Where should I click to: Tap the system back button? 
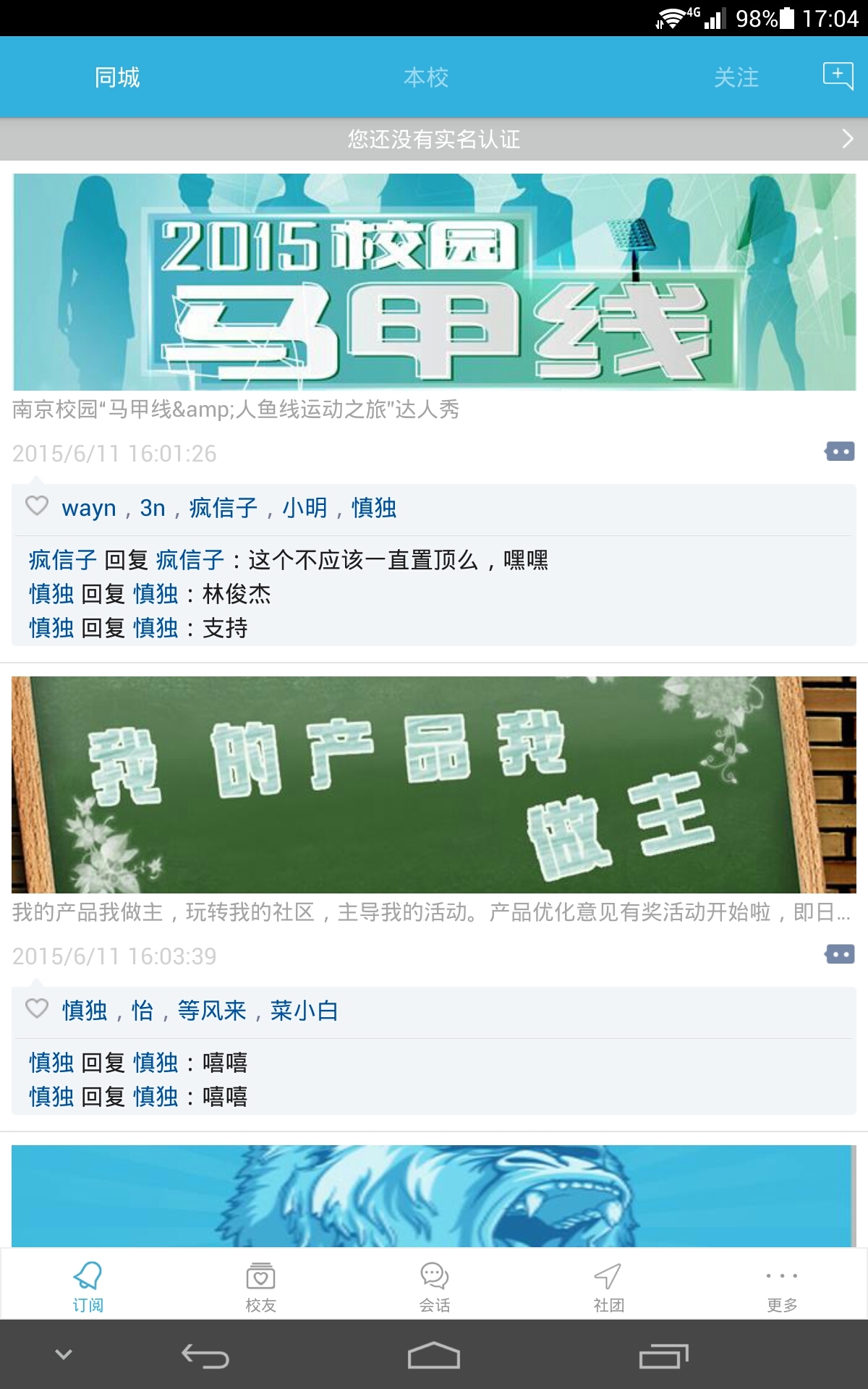point(205,1356)
